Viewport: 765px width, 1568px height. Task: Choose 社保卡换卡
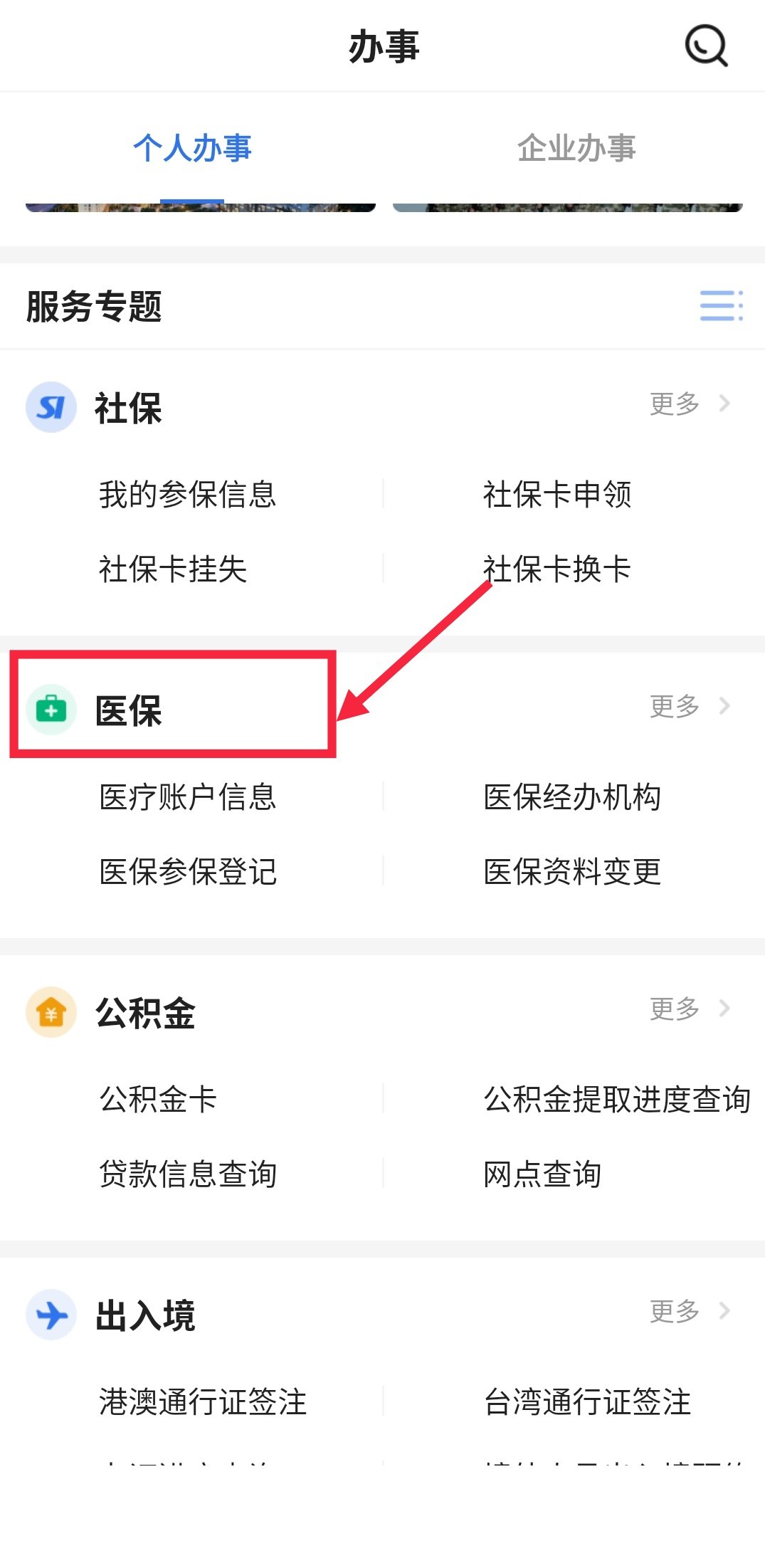(x=557, y=569)
